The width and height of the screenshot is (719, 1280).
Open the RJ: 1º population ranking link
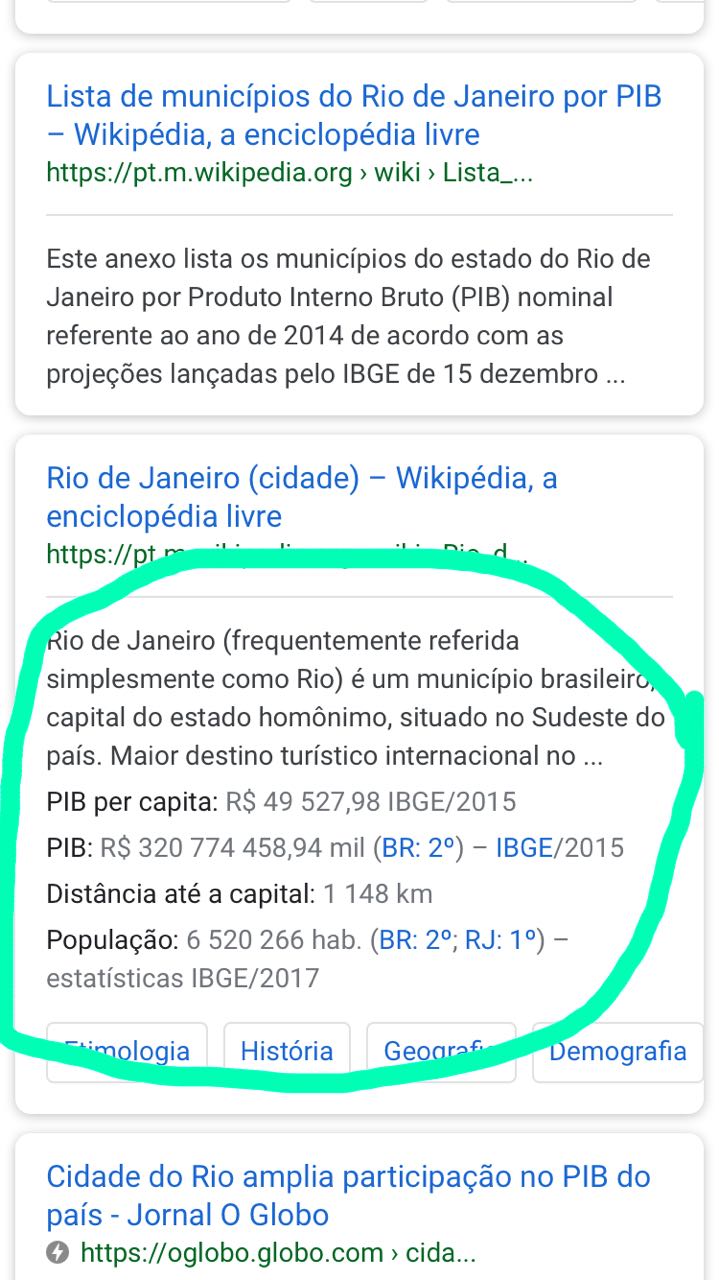503,940
